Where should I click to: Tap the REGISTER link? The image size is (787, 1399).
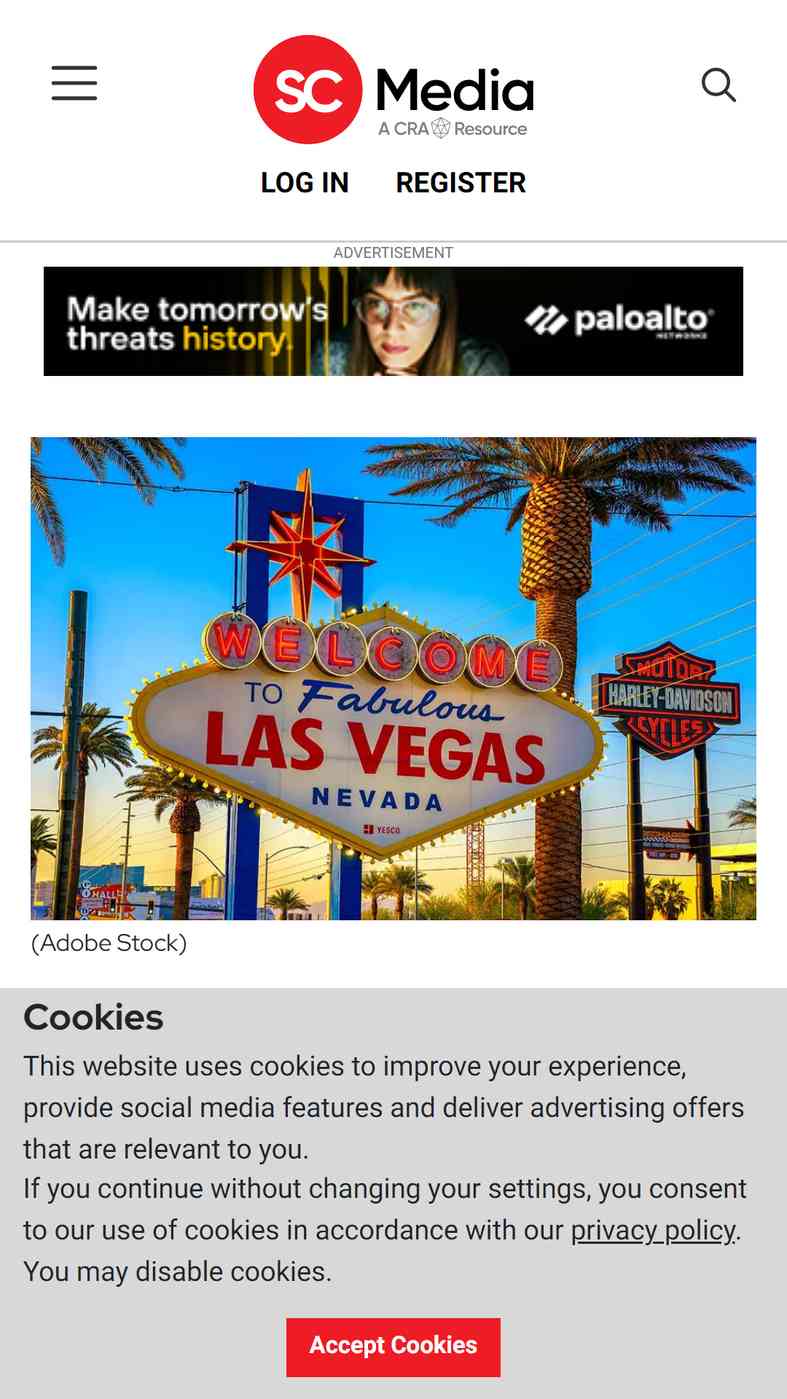click(x=460, y=183)
